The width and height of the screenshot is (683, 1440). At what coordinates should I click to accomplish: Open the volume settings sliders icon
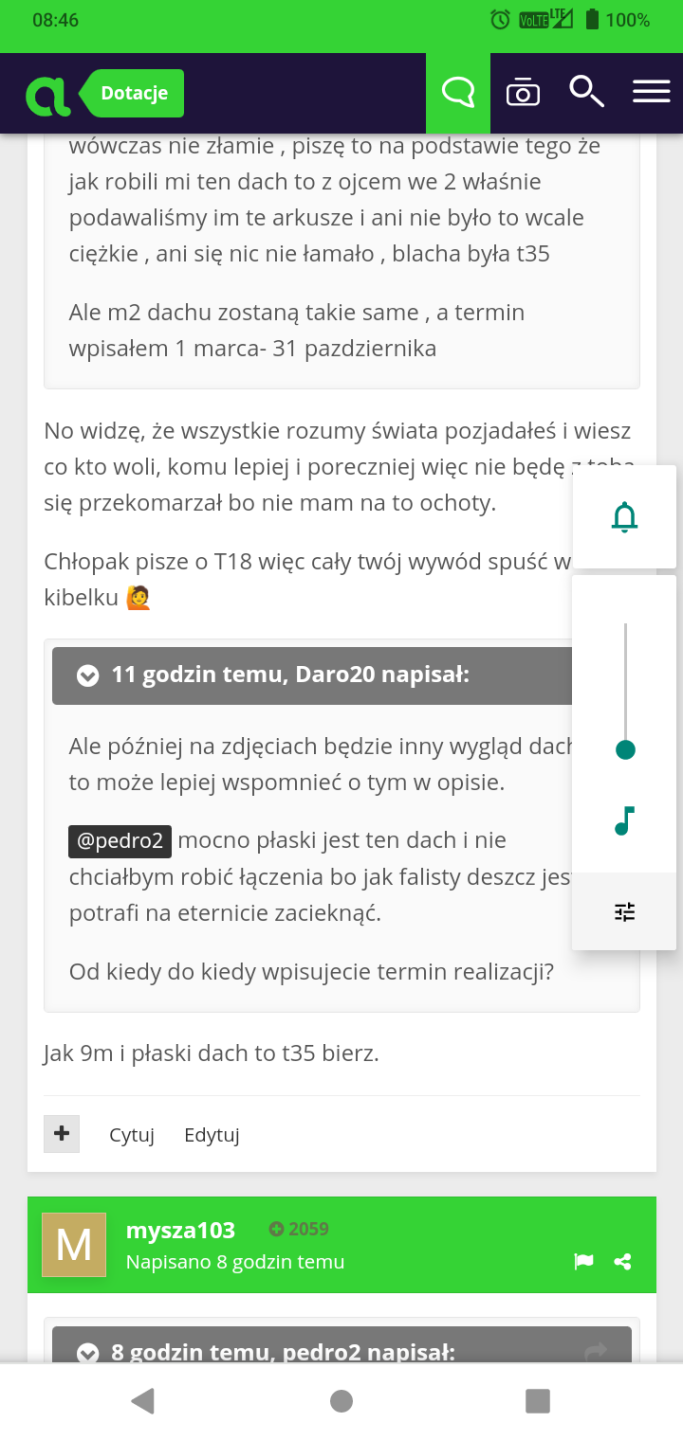(x=625, y=911)
